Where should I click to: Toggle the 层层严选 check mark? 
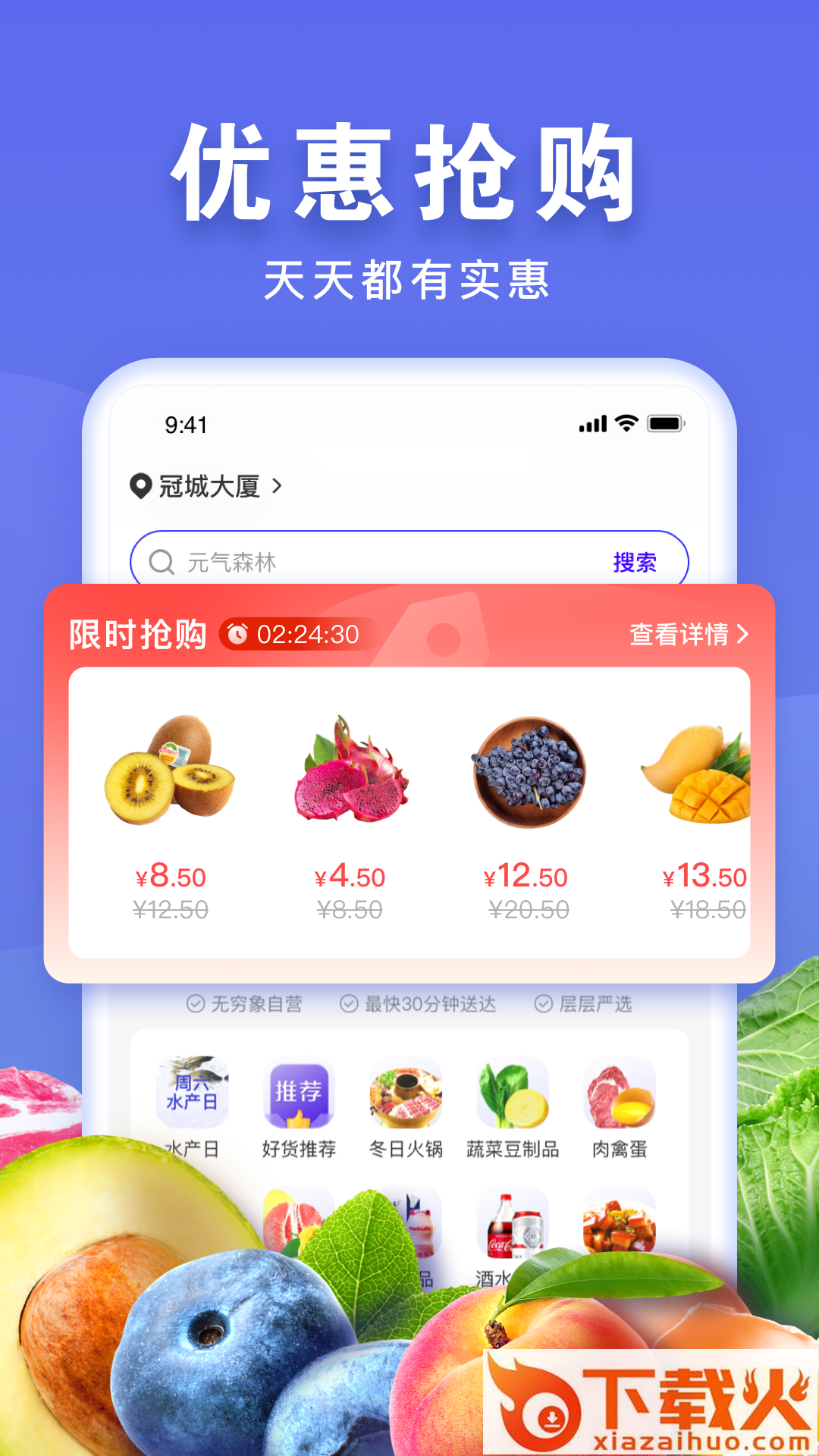[x=542, y=1005]
